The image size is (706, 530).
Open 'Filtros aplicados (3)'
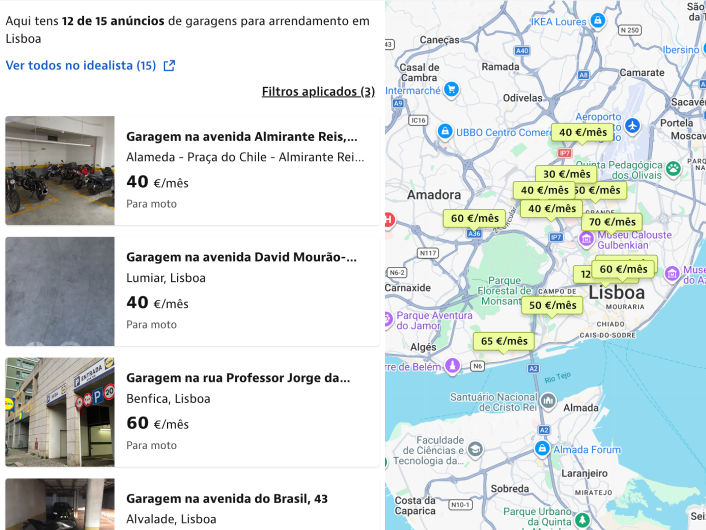coord(318,91)
